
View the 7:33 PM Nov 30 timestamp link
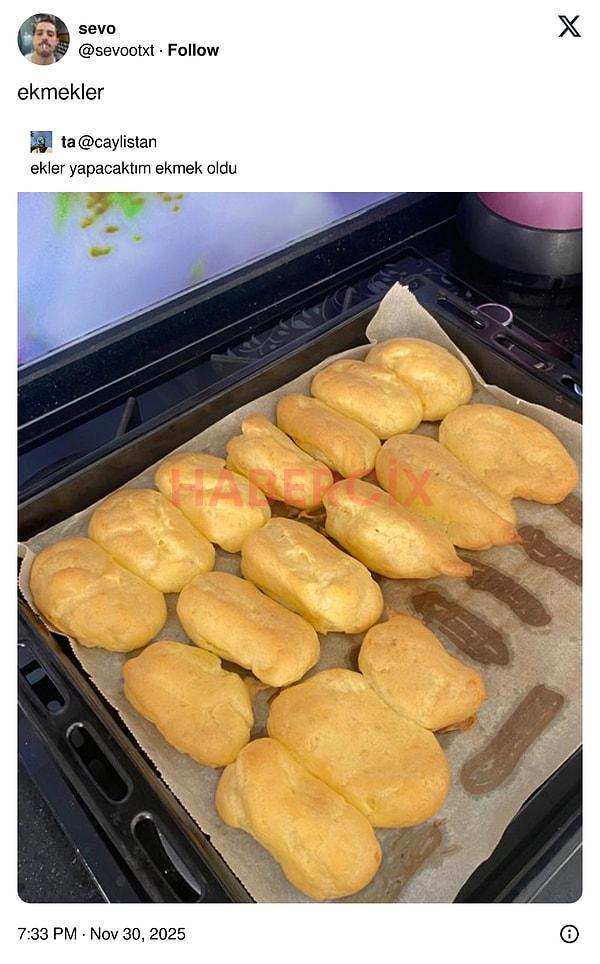coord(101,934)
